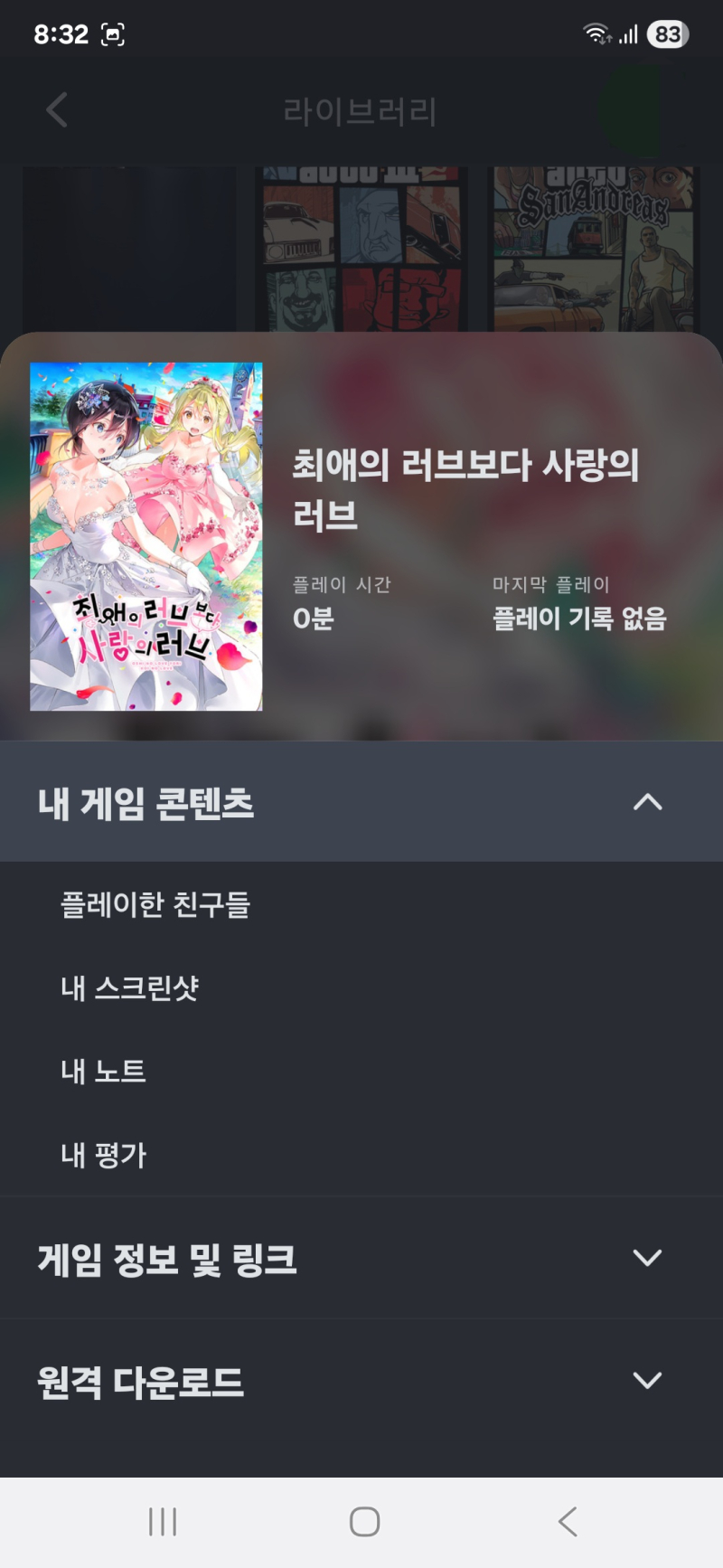The height and width of the screenshot is (1568, 723).
Task: Tap system back navigation button
Action: click(567, 1521)
